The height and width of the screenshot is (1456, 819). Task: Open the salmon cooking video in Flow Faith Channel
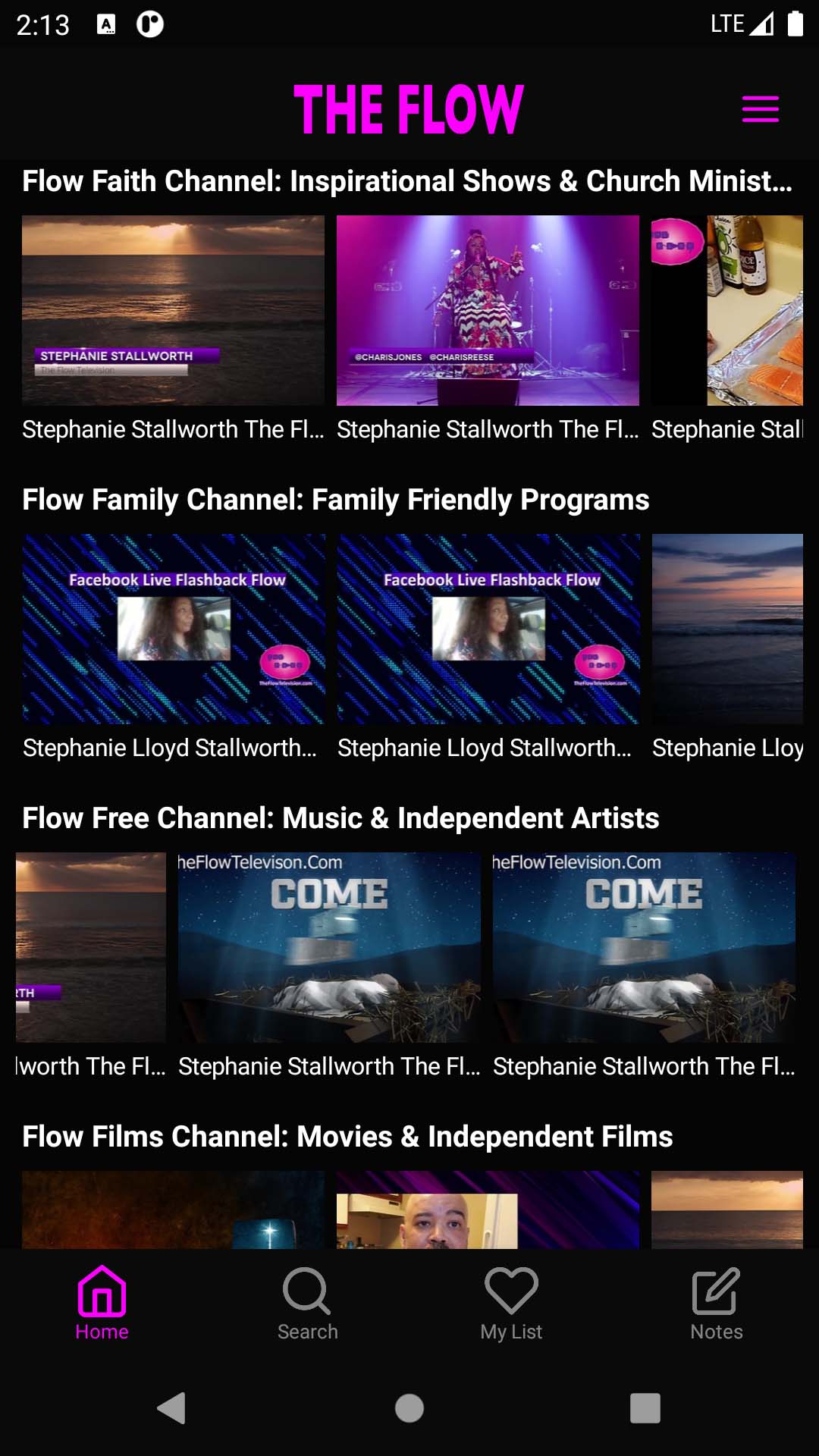(727, 310)
